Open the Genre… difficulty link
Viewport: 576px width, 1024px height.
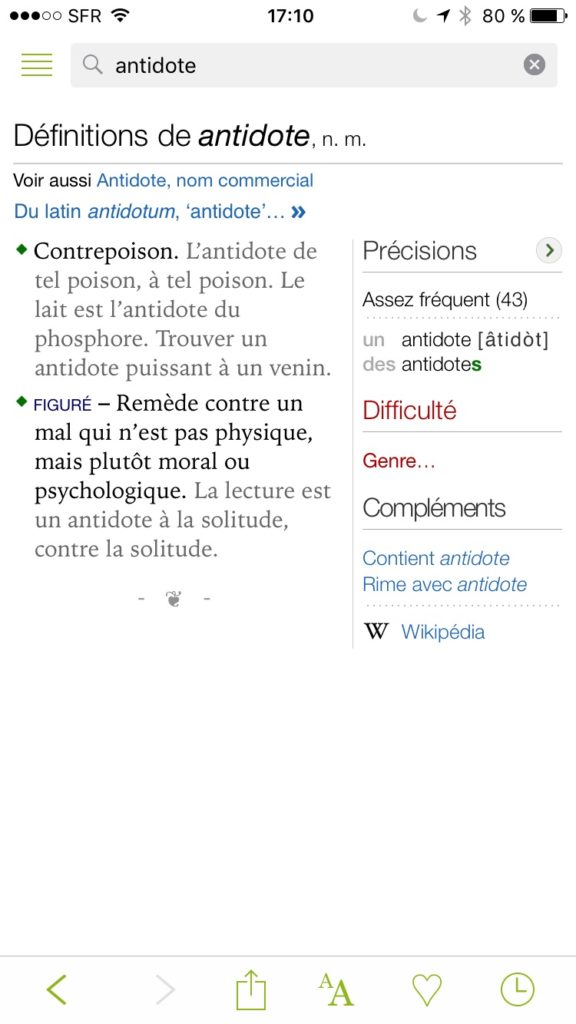coord(398,461)
